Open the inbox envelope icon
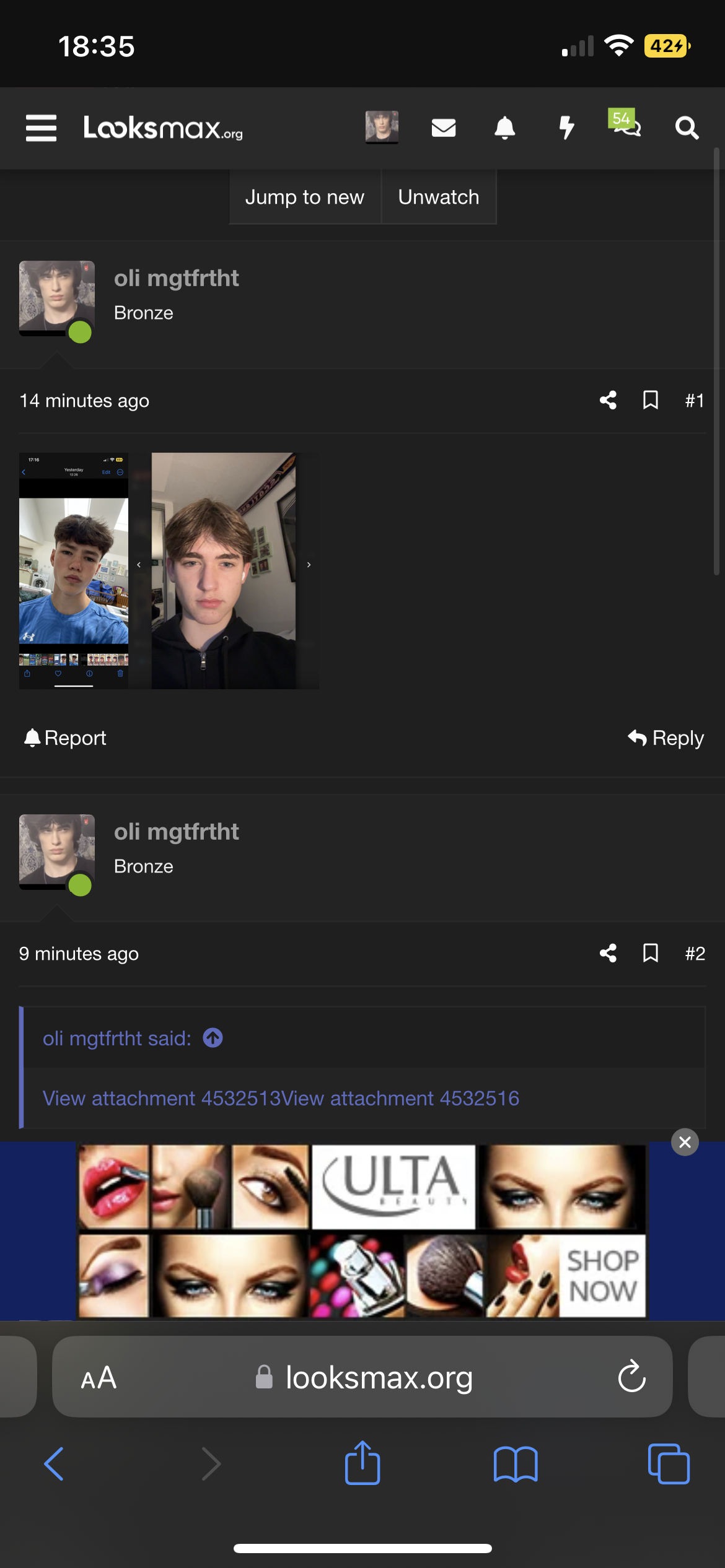 [x=444, y=128]
